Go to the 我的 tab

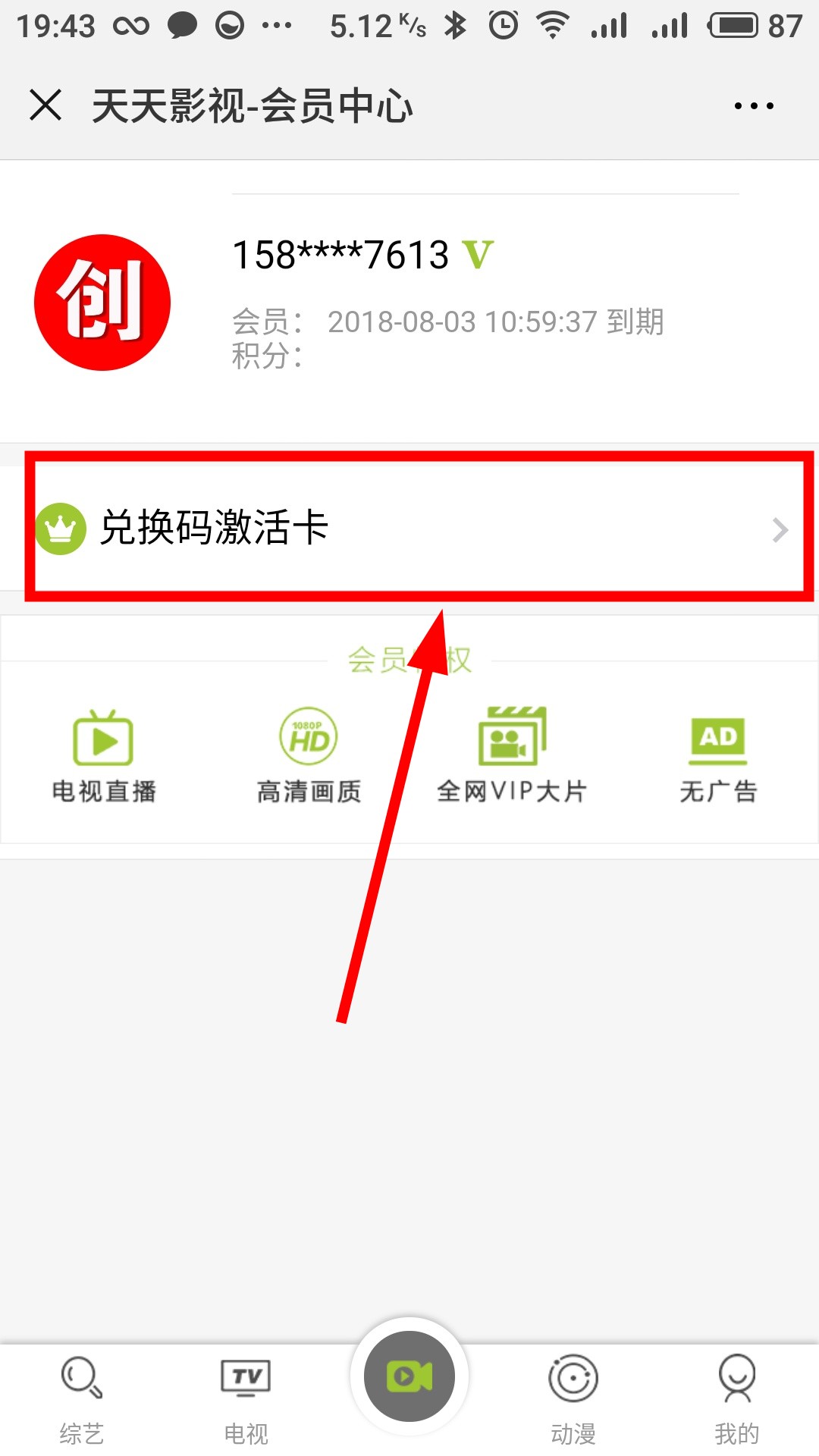pos(736,1399)
